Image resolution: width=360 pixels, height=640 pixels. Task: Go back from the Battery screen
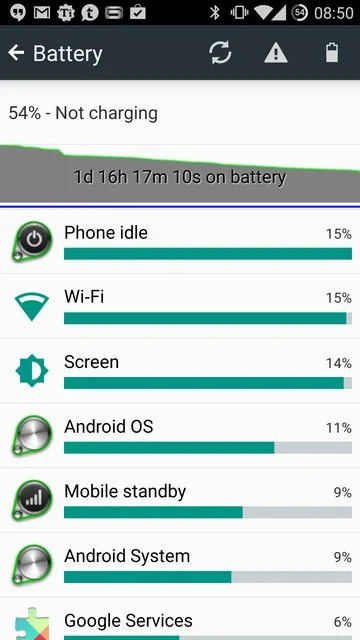click(x=16, y=53)
